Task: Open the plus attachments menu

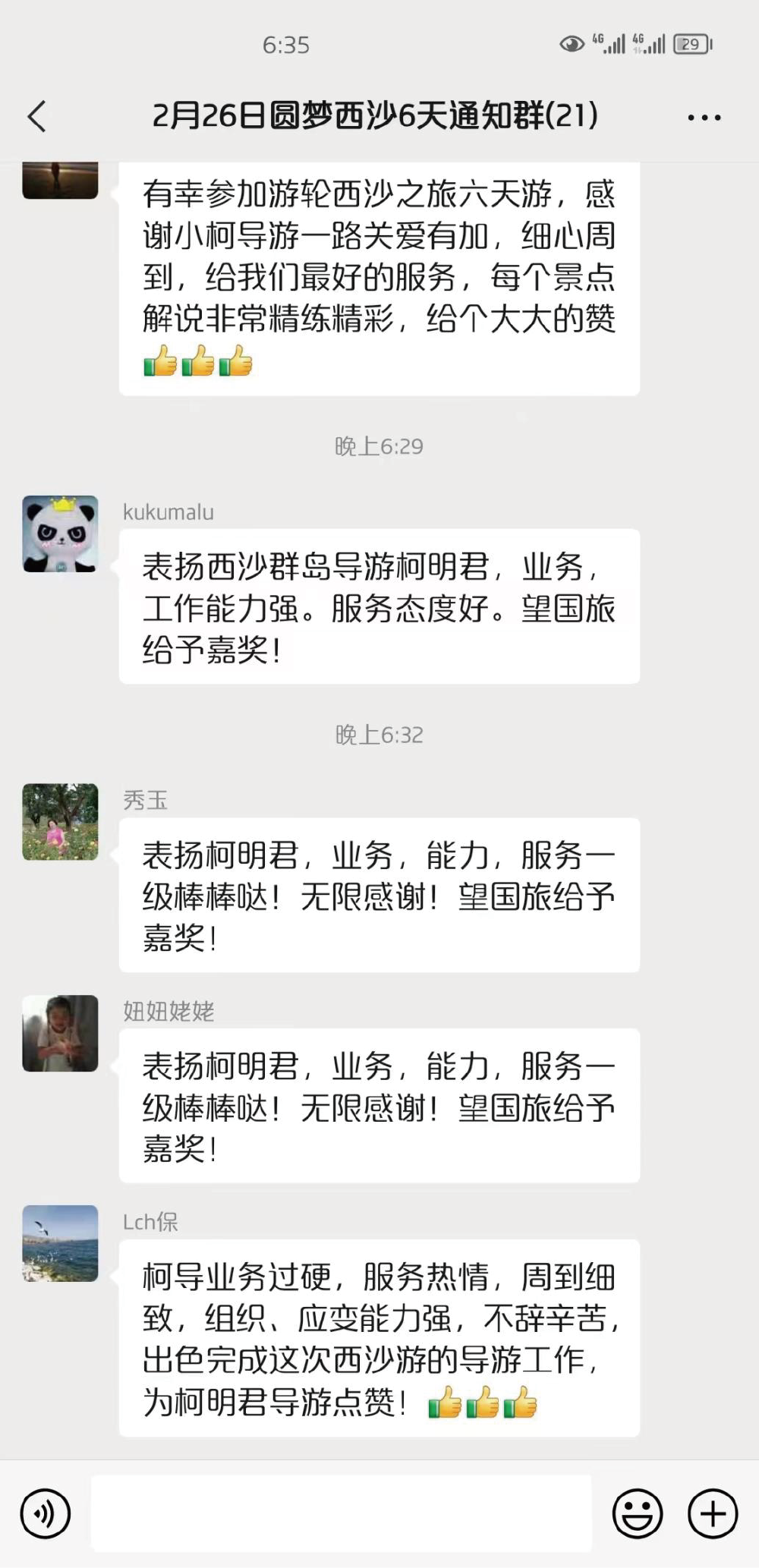Action: click(712, 1513)
